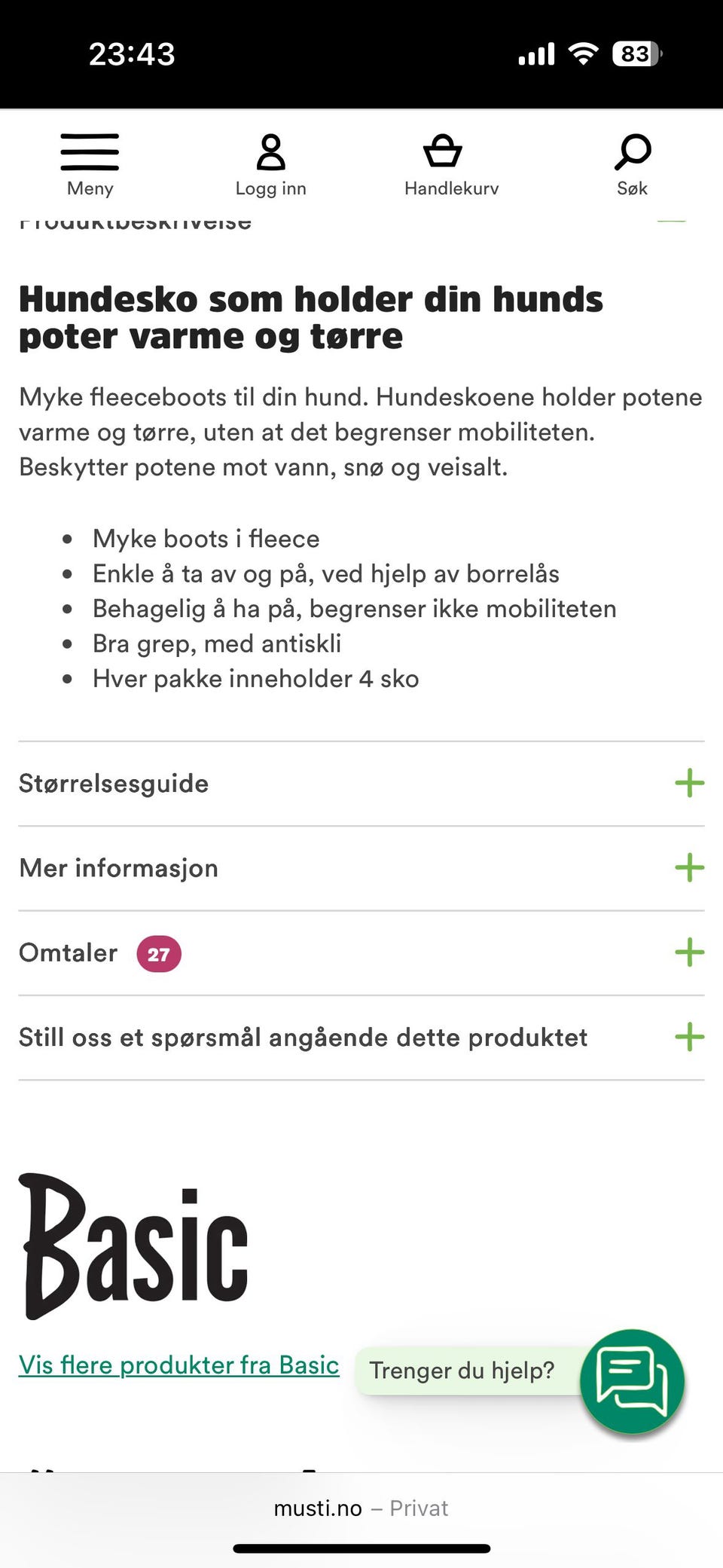
Task: Select the Logg inn person icon
Action: pos(271,153)
